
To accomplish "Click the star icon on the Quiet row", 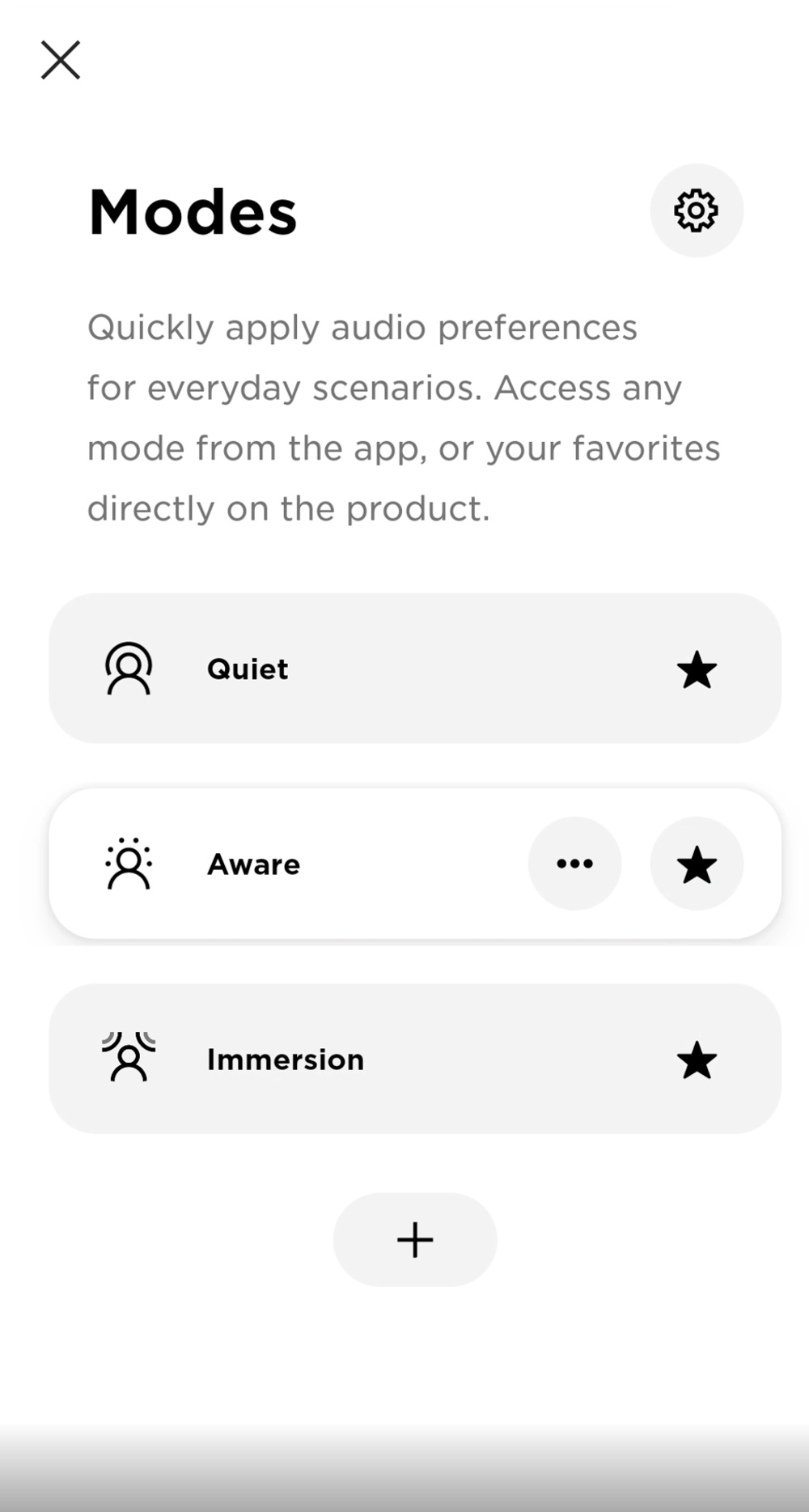I will (x=697, y=669).
